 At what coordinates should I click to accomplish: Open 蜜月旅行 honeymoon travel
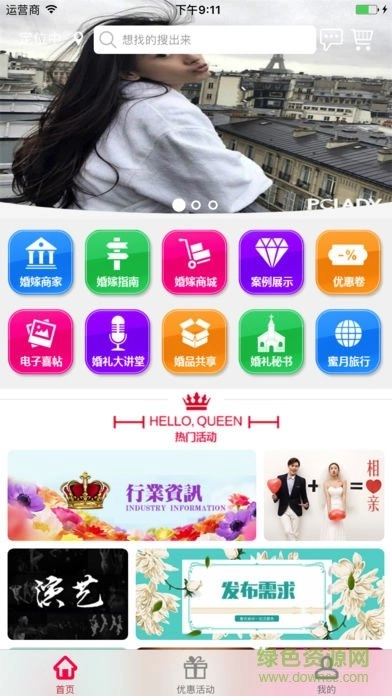coord(348,341)
